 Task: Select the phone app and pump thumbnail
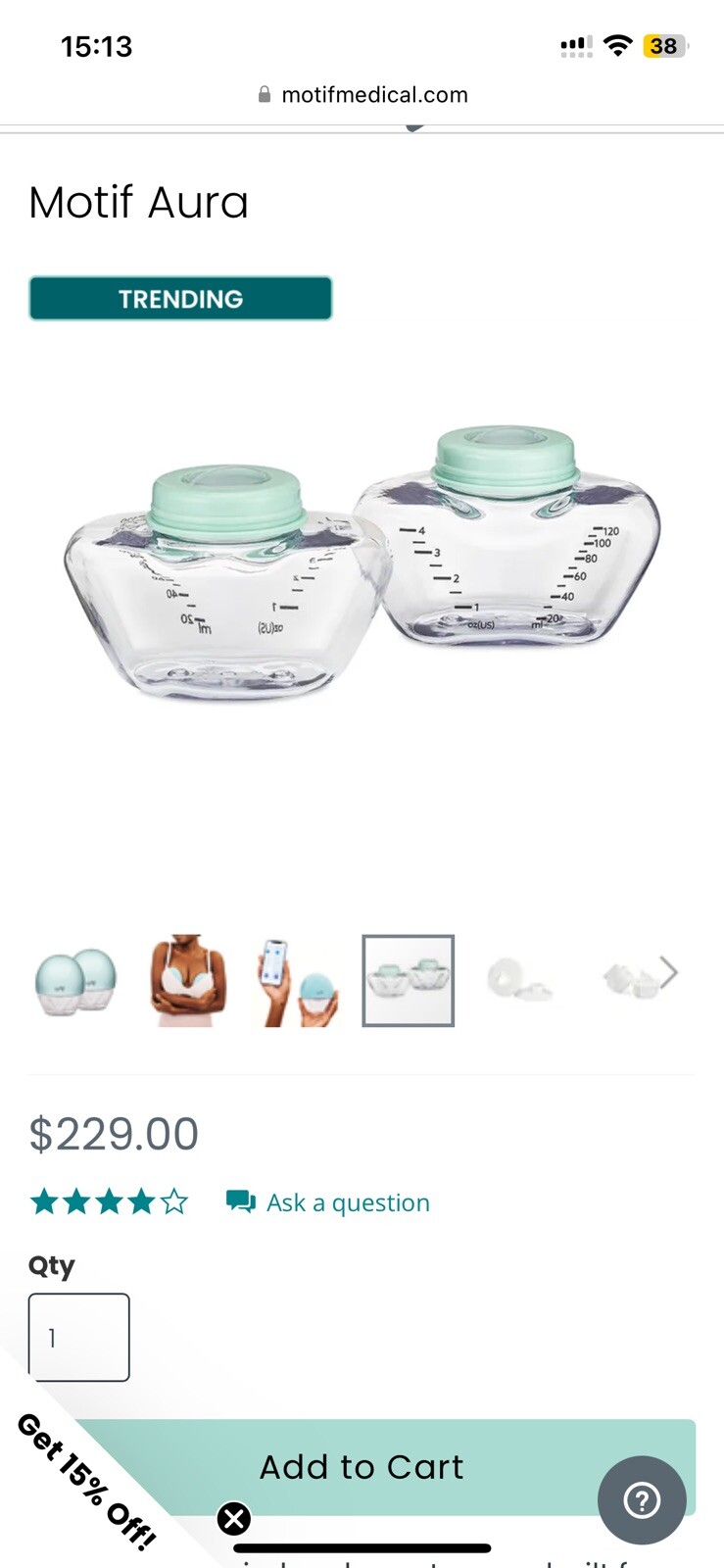pos(299,981)
